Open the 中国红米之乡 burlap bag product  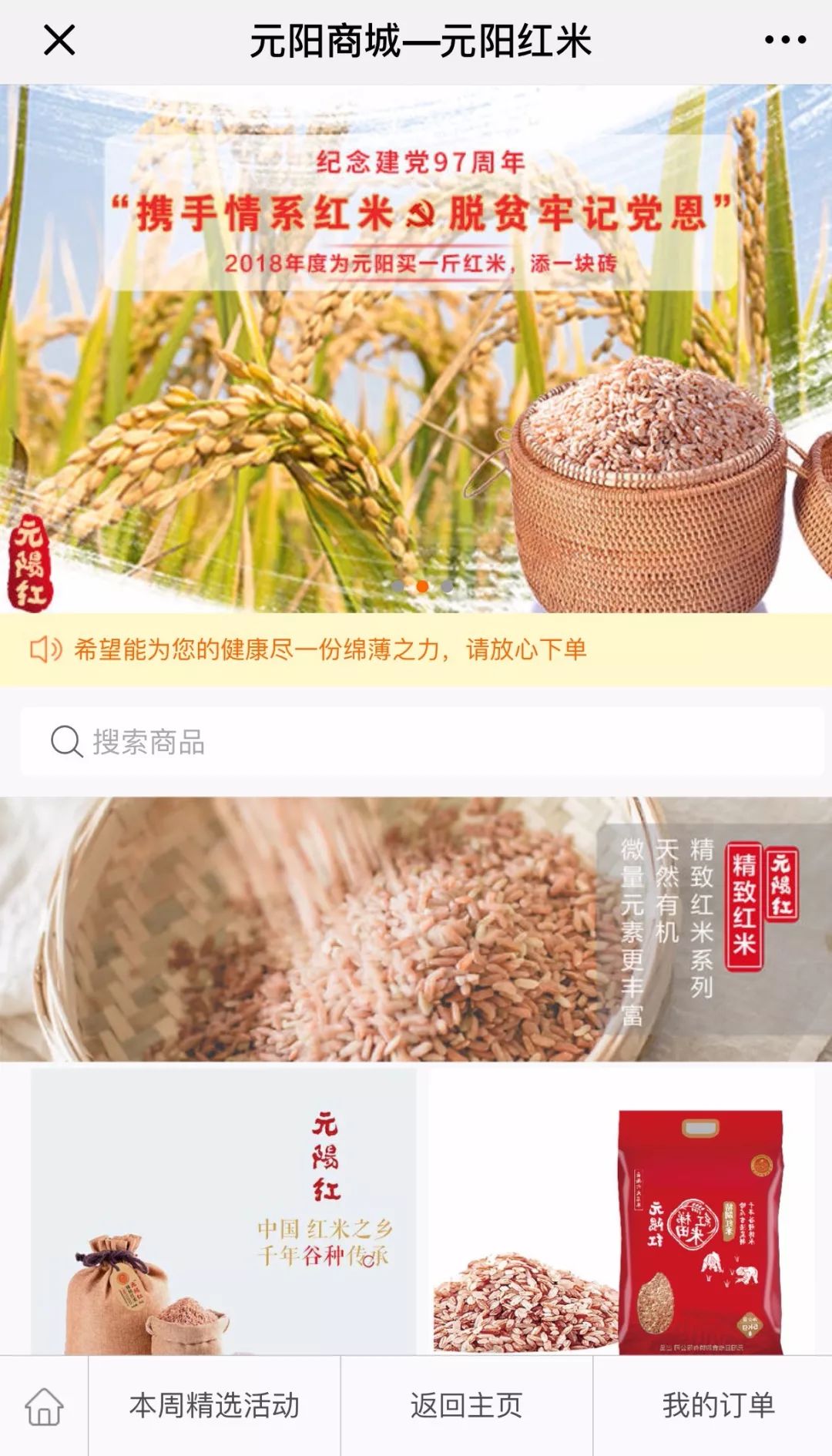tap(223, 1211)
